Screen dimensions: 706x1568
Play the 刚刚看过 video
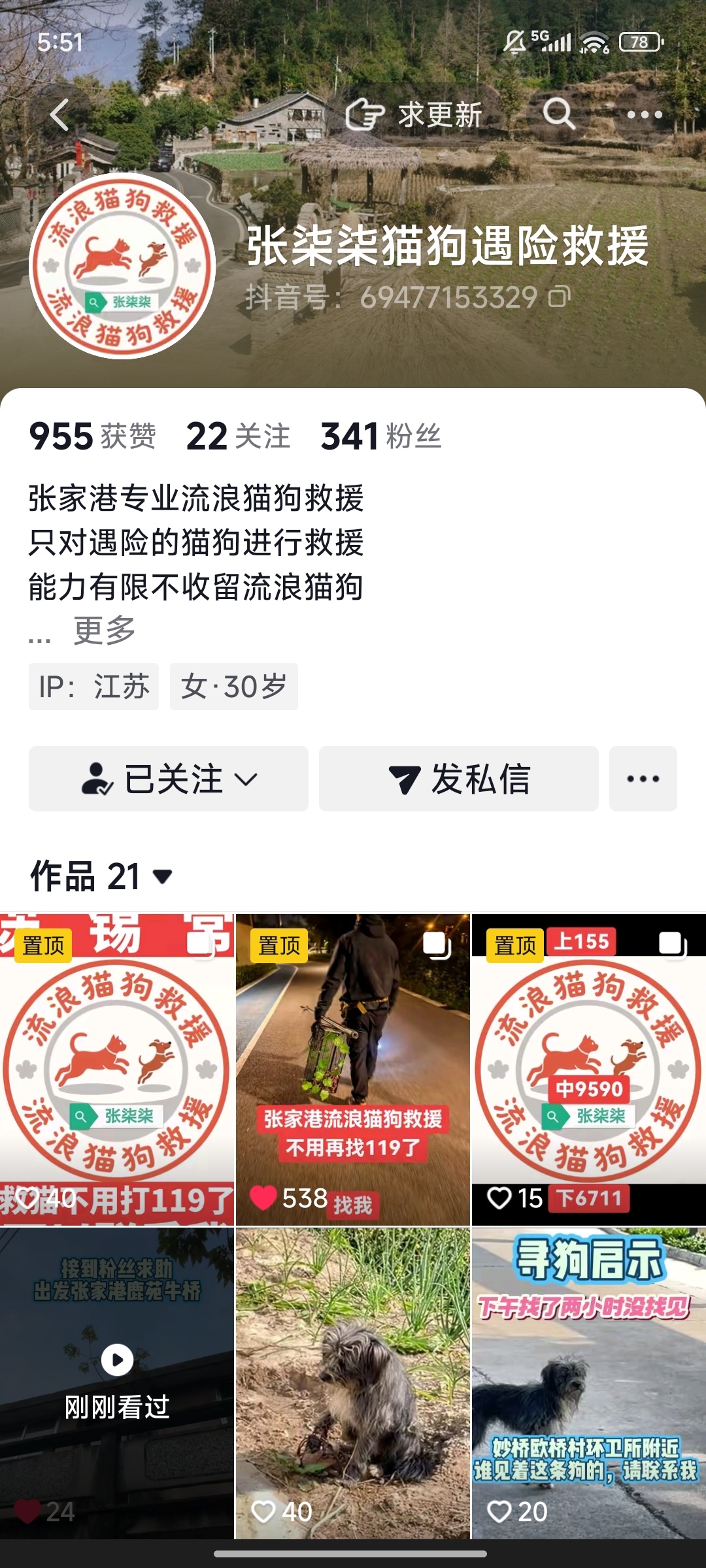click(x=117, y=1382)
